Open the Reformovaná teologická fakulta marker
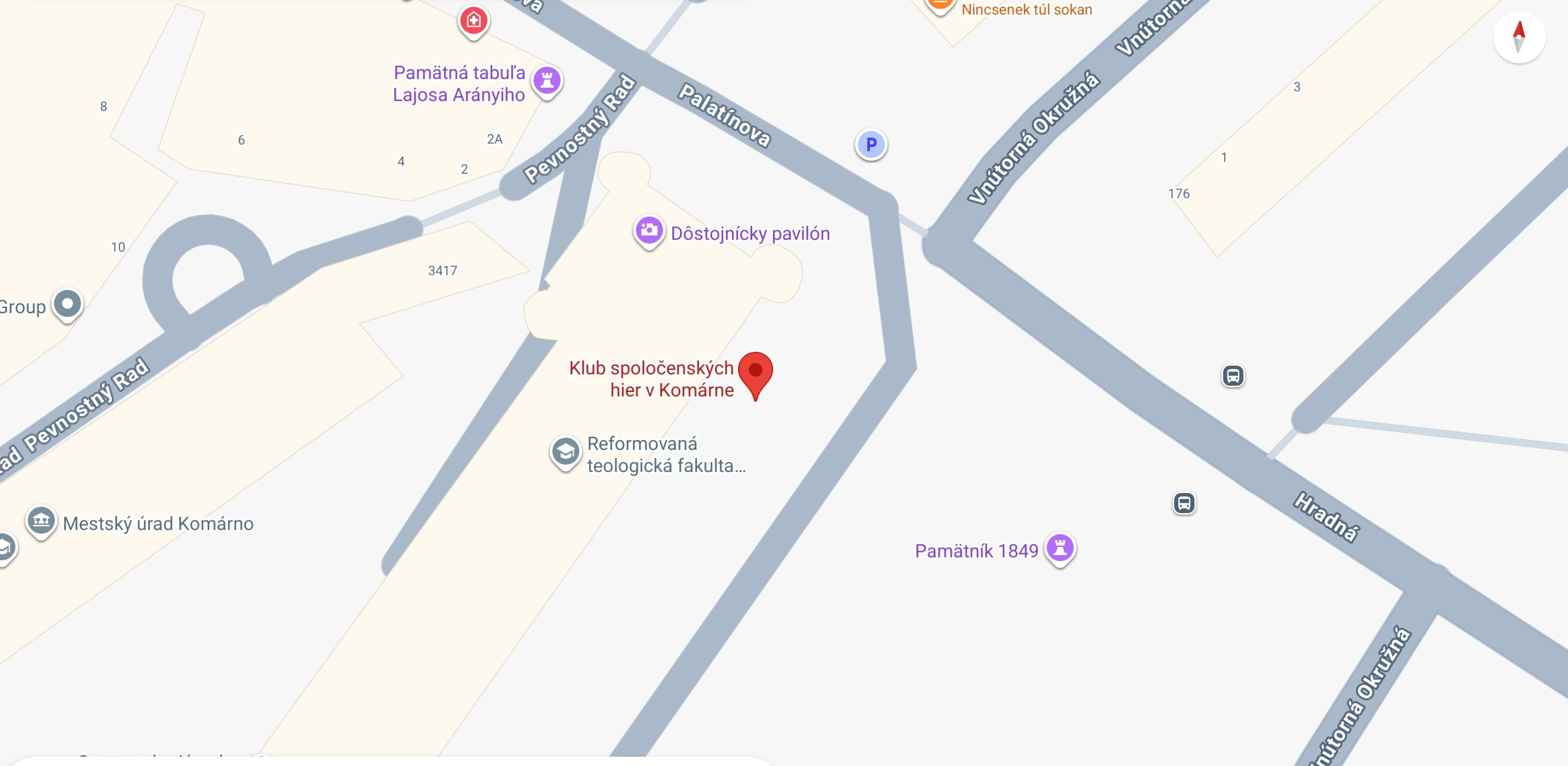1568x766 pixels. point(565,452)
